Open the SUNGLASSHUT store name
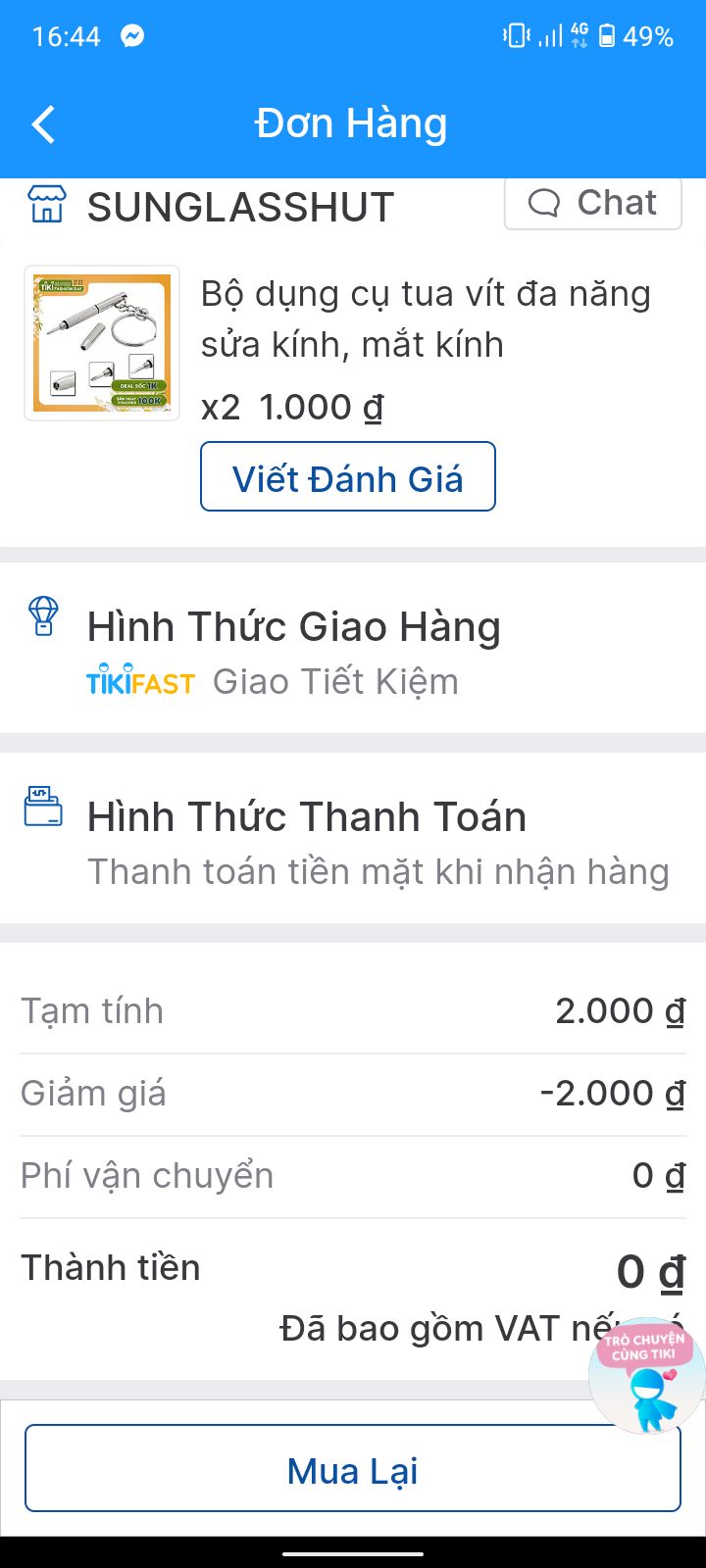The width and height of the screenshot is (706, 1568). tap(239, 206)
